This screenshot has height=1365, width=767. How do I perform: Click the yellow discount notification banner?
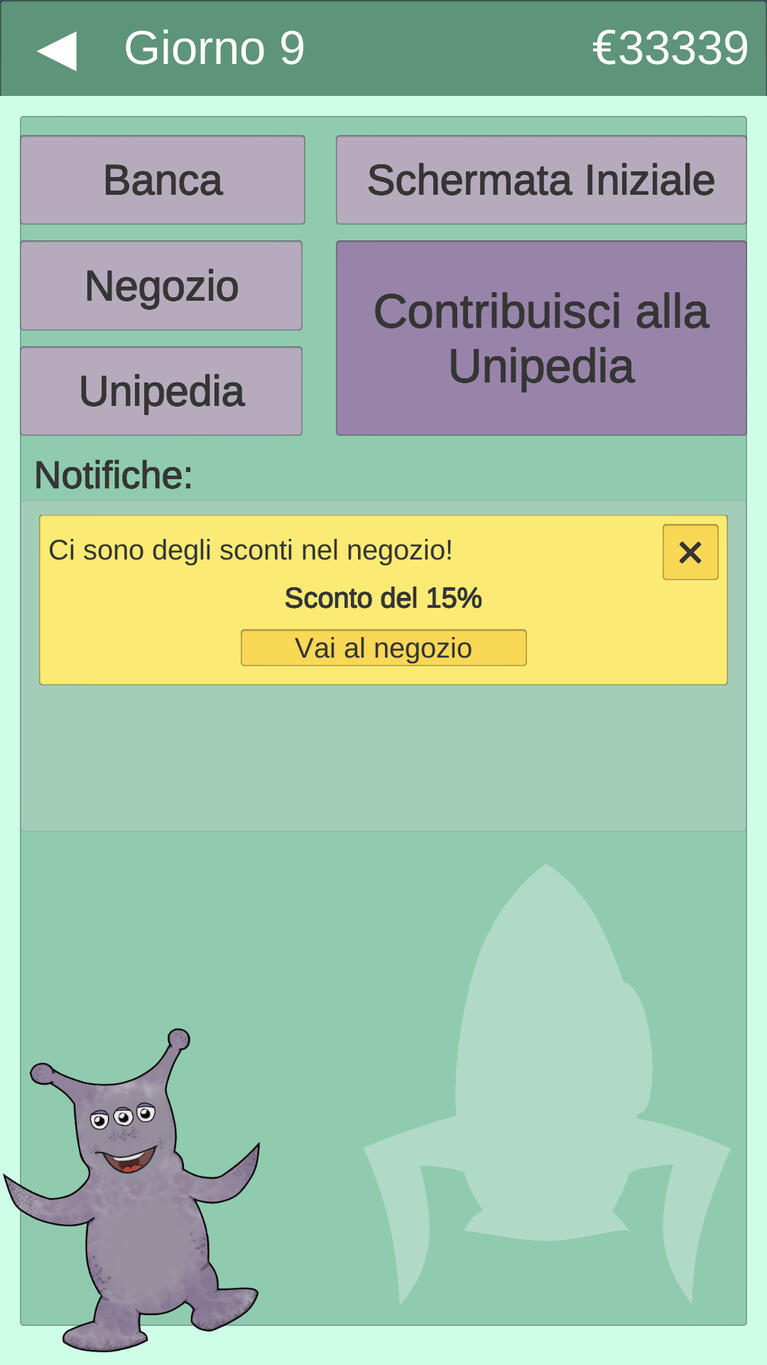pos(383,598)
